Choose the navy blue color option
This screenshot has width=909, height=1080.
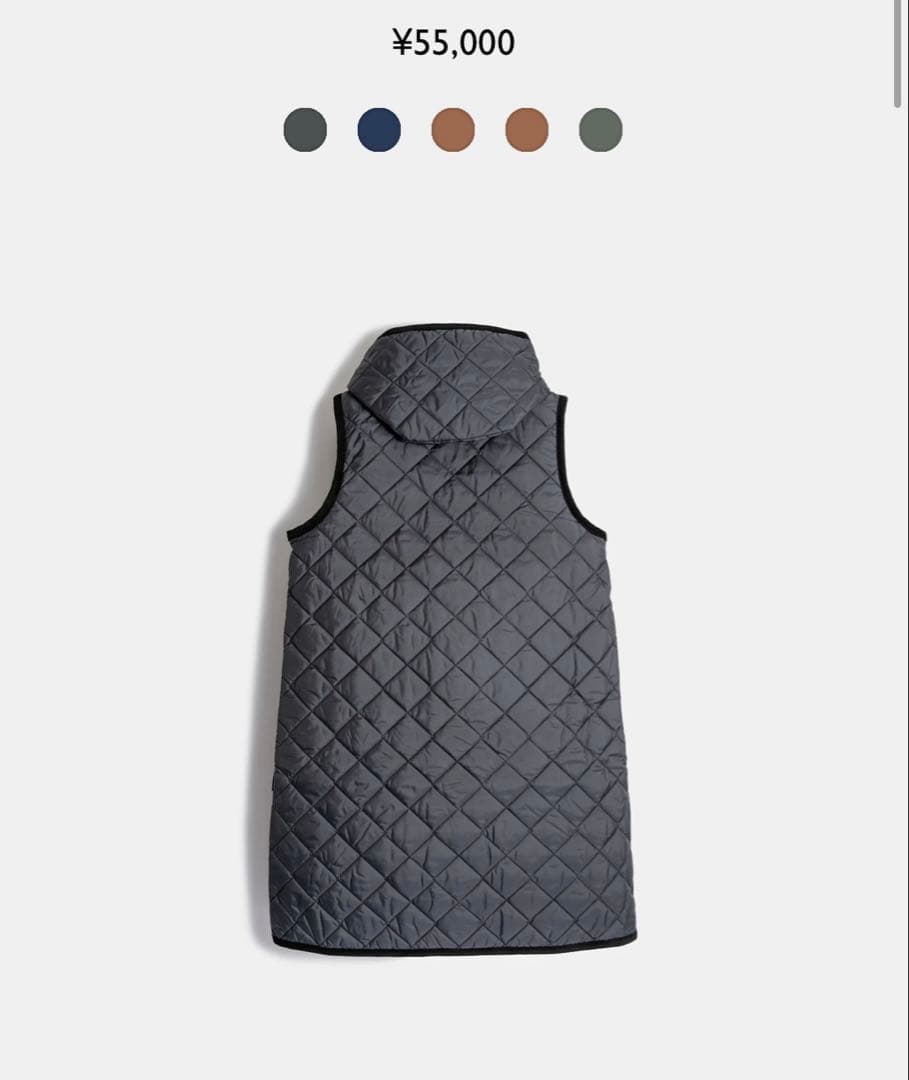tap(379, 130)
